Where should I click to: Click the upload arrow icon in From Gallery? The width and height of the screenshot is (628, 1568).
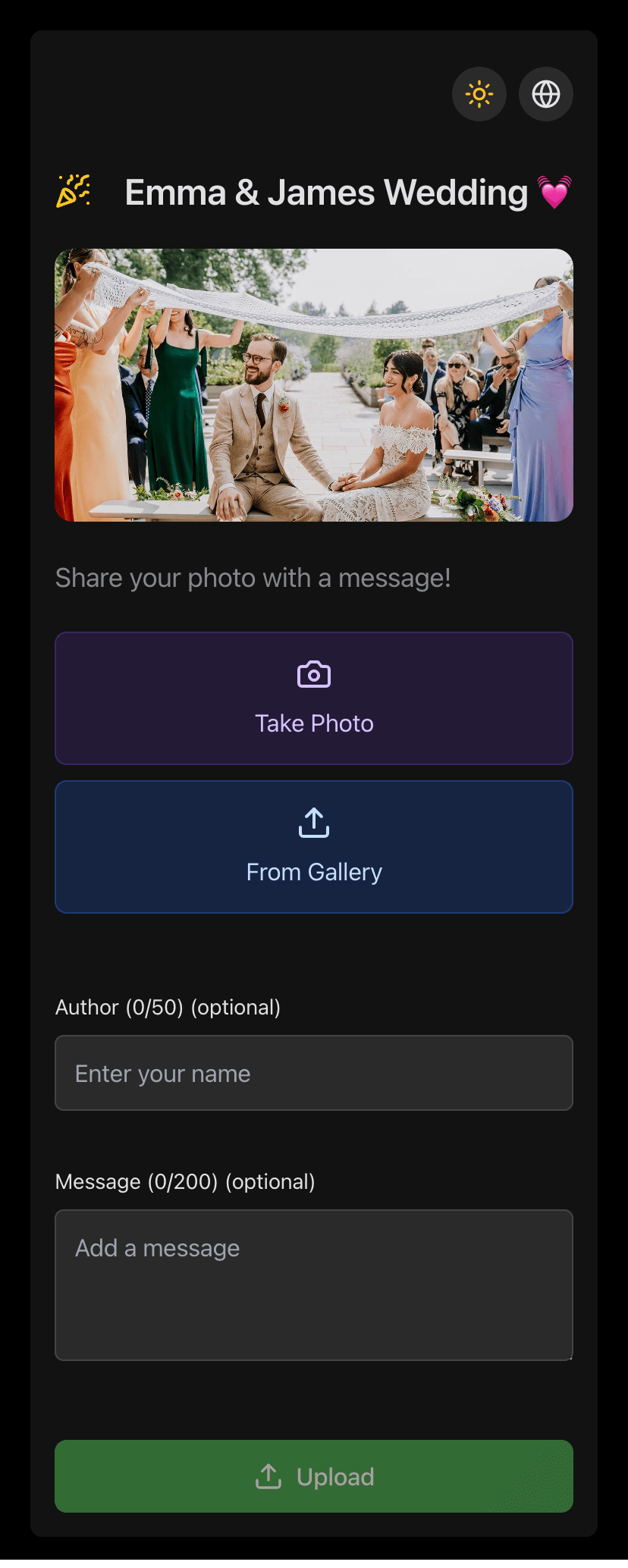tap(313, 821)
